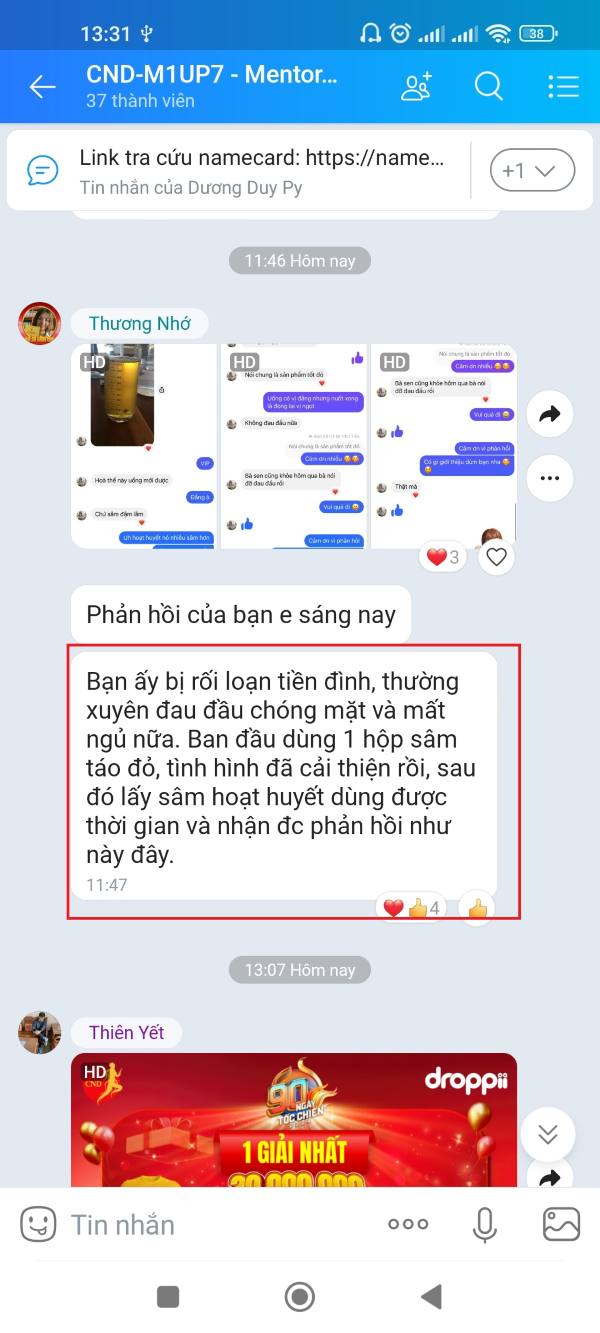Image resolution: width=600 pixels, height=1333 pixels.
Task: View reactions on the 11:47 message
Action: pyautogui.click(x=412, y=908)
